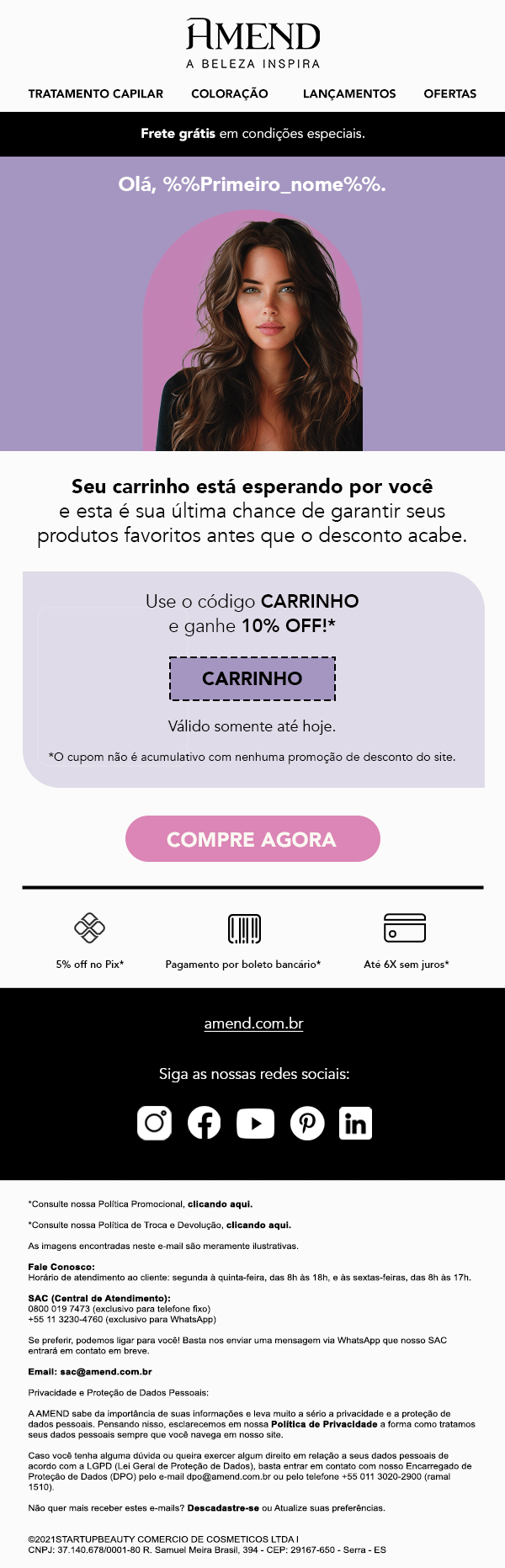
Task: Open Amend's LinkedIn page
Action: (x=355, y=1123)
